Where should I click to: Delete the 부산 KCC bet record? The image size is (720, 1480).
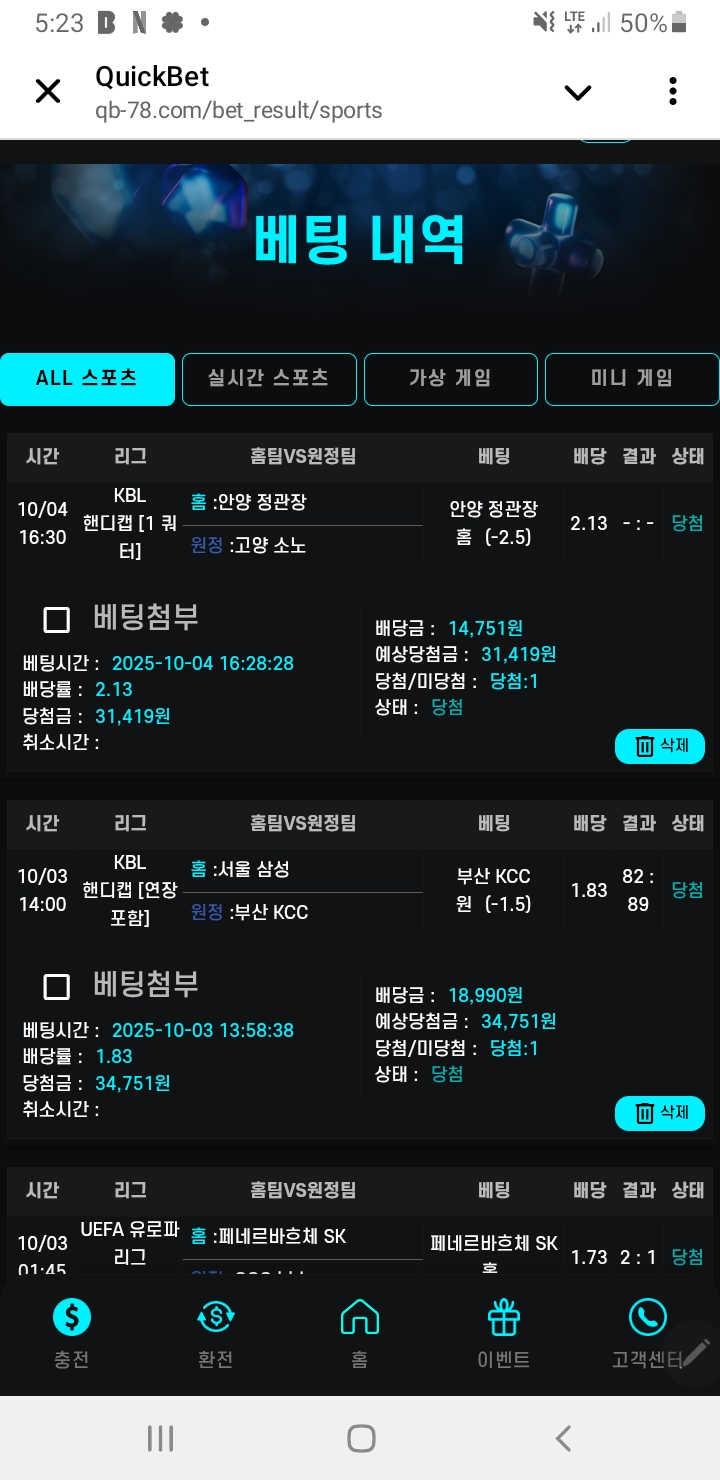click(x=660, y=1113)
